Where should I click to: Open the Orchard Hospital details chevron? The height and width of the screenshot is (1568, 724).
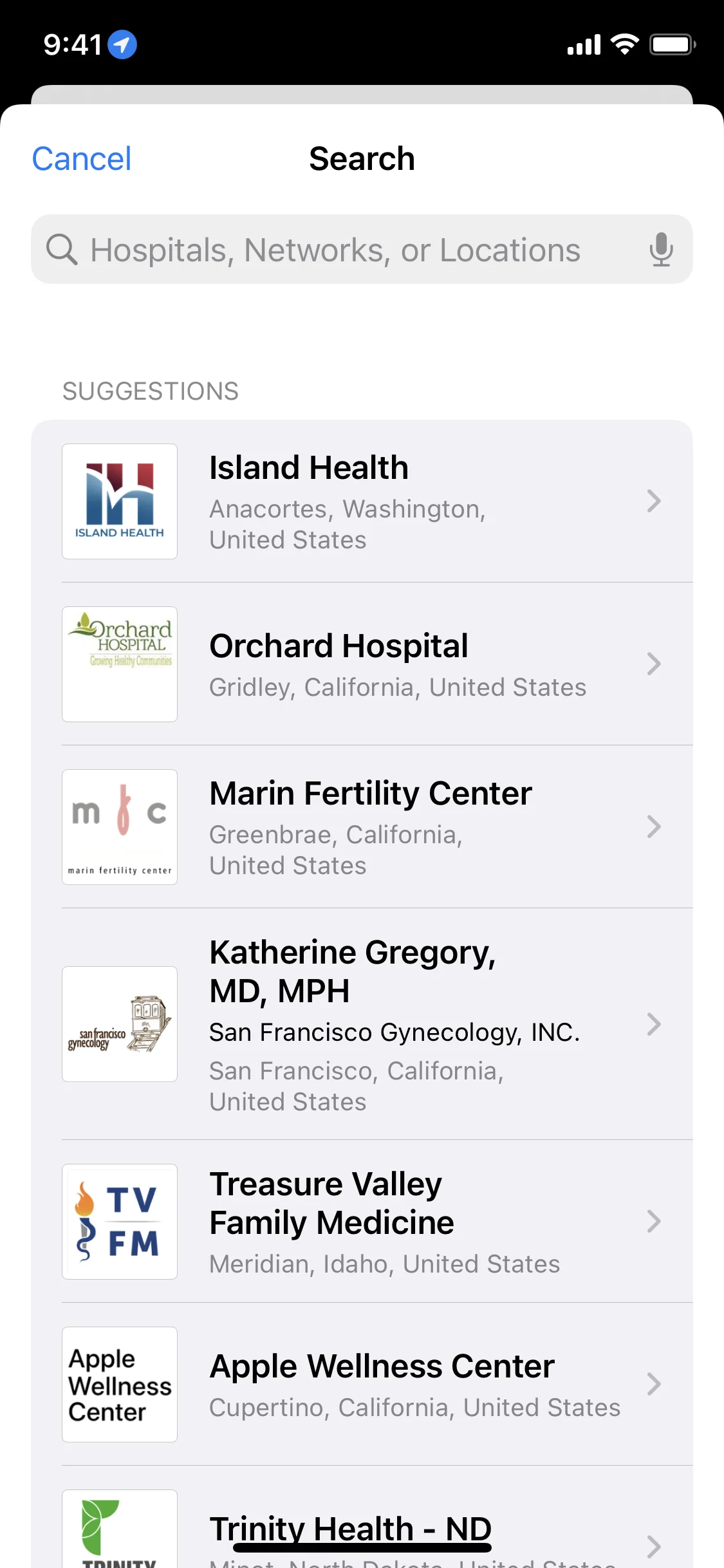(654, 664)
